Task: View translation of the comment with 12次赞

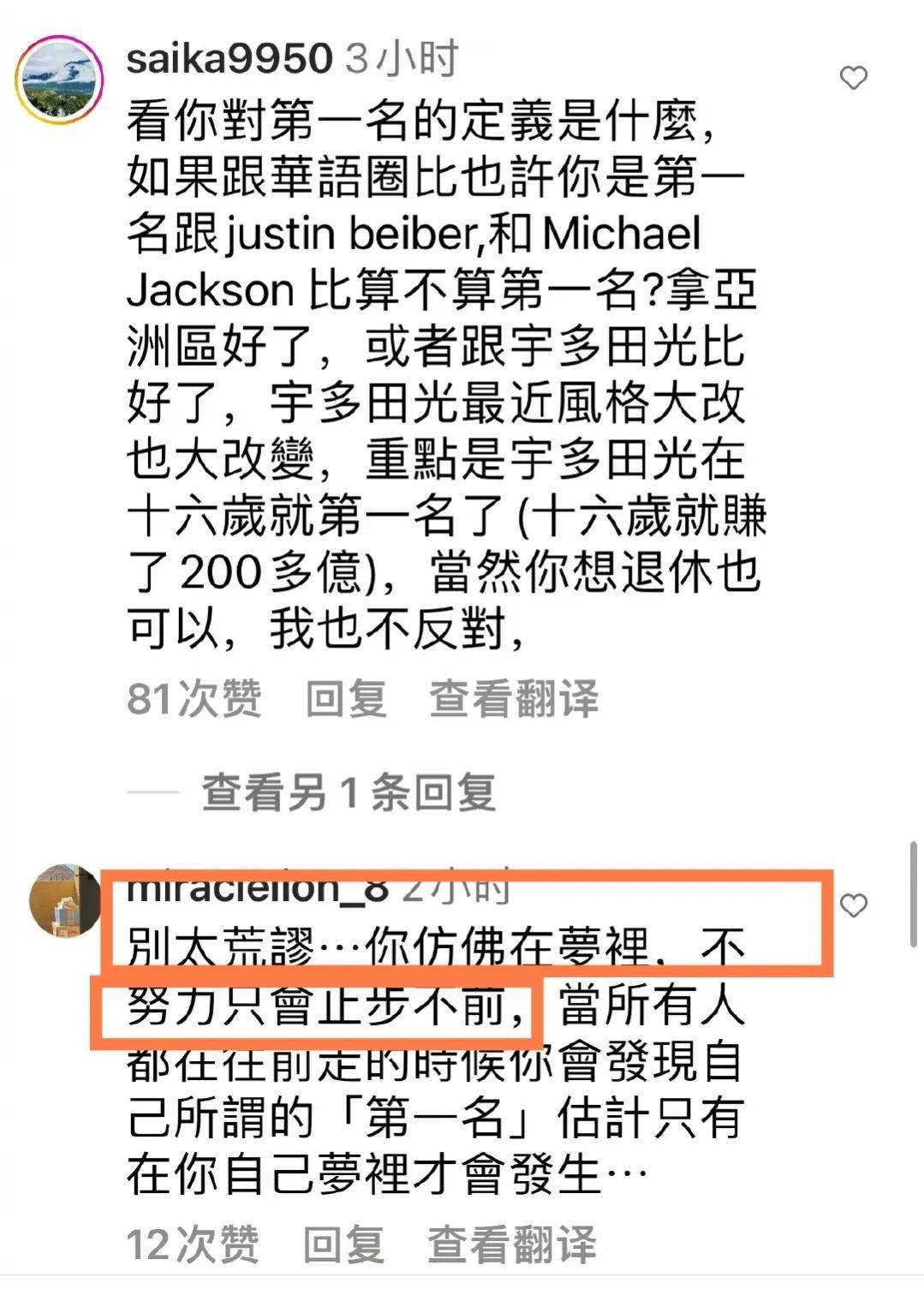Action: 511,1244
